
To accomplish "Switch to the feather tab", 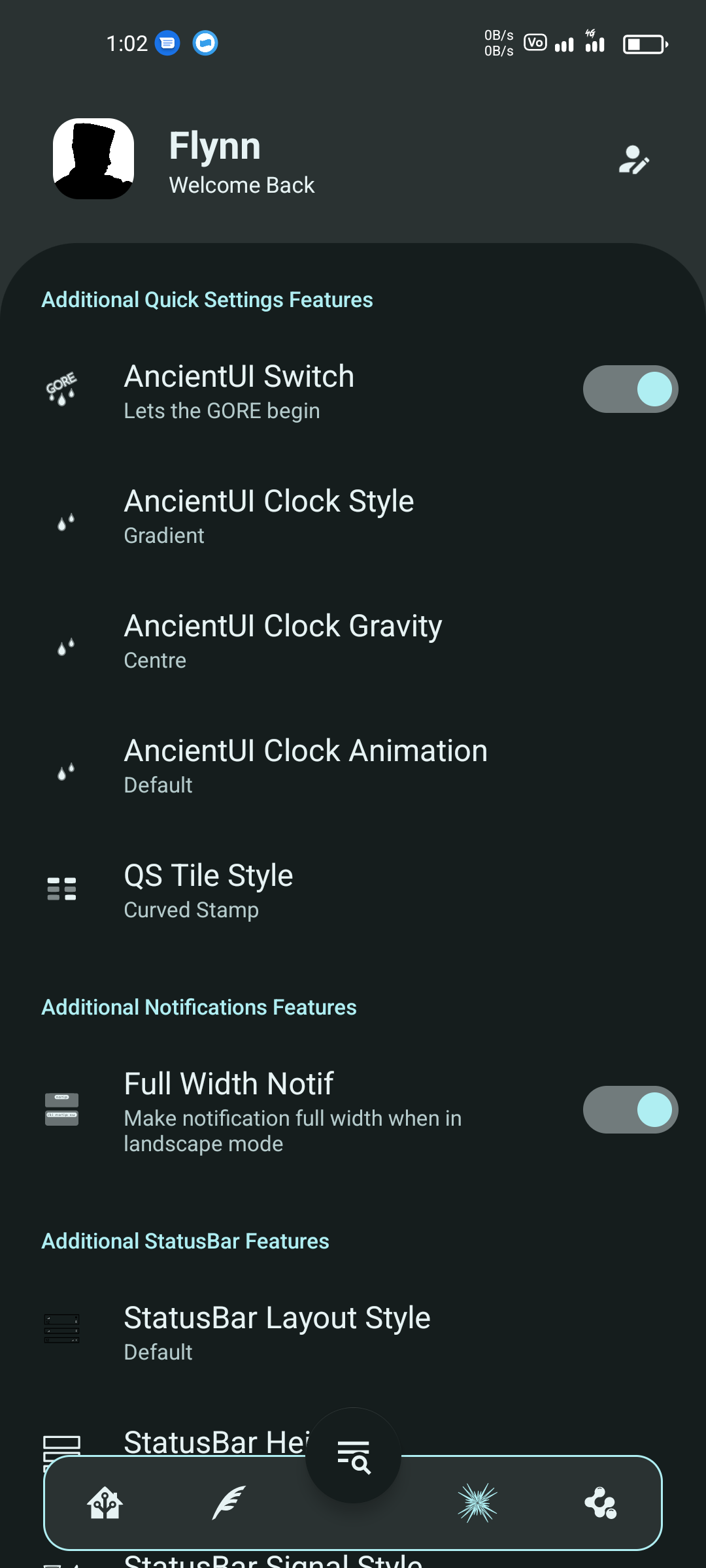I will (x=229, y=1503).
